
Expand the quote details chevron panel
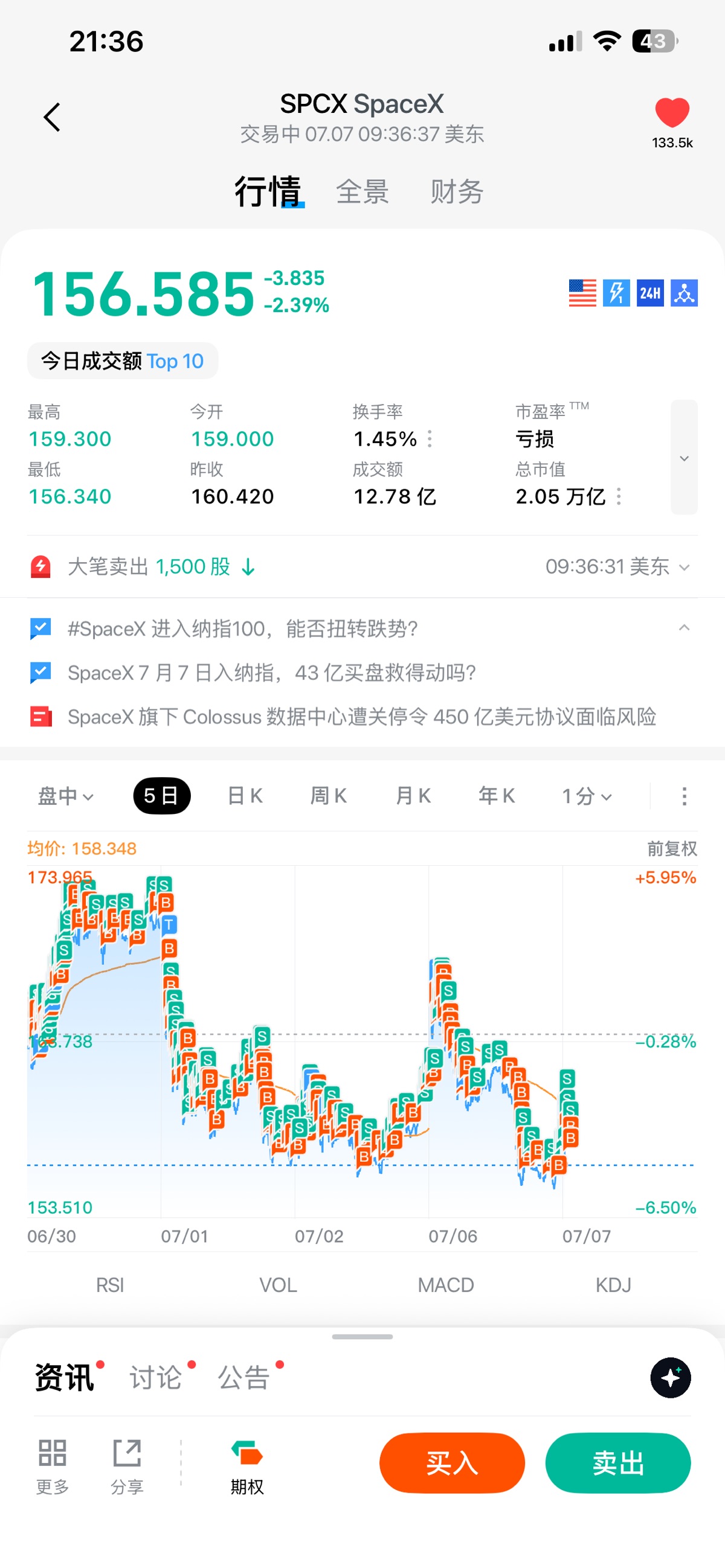pos(684,457)
